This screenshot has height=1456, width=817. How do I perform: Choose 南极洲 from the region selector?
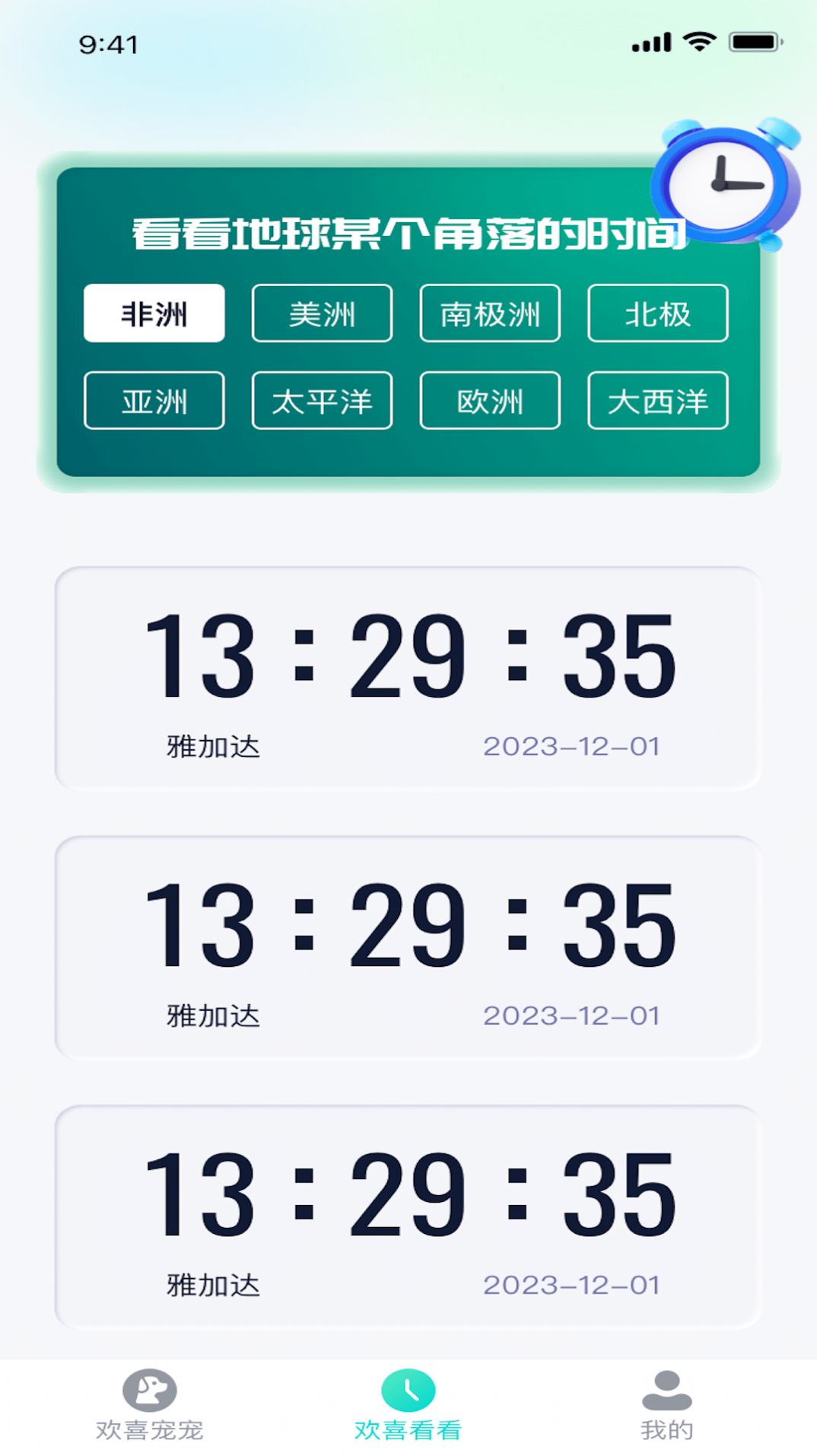489,313
